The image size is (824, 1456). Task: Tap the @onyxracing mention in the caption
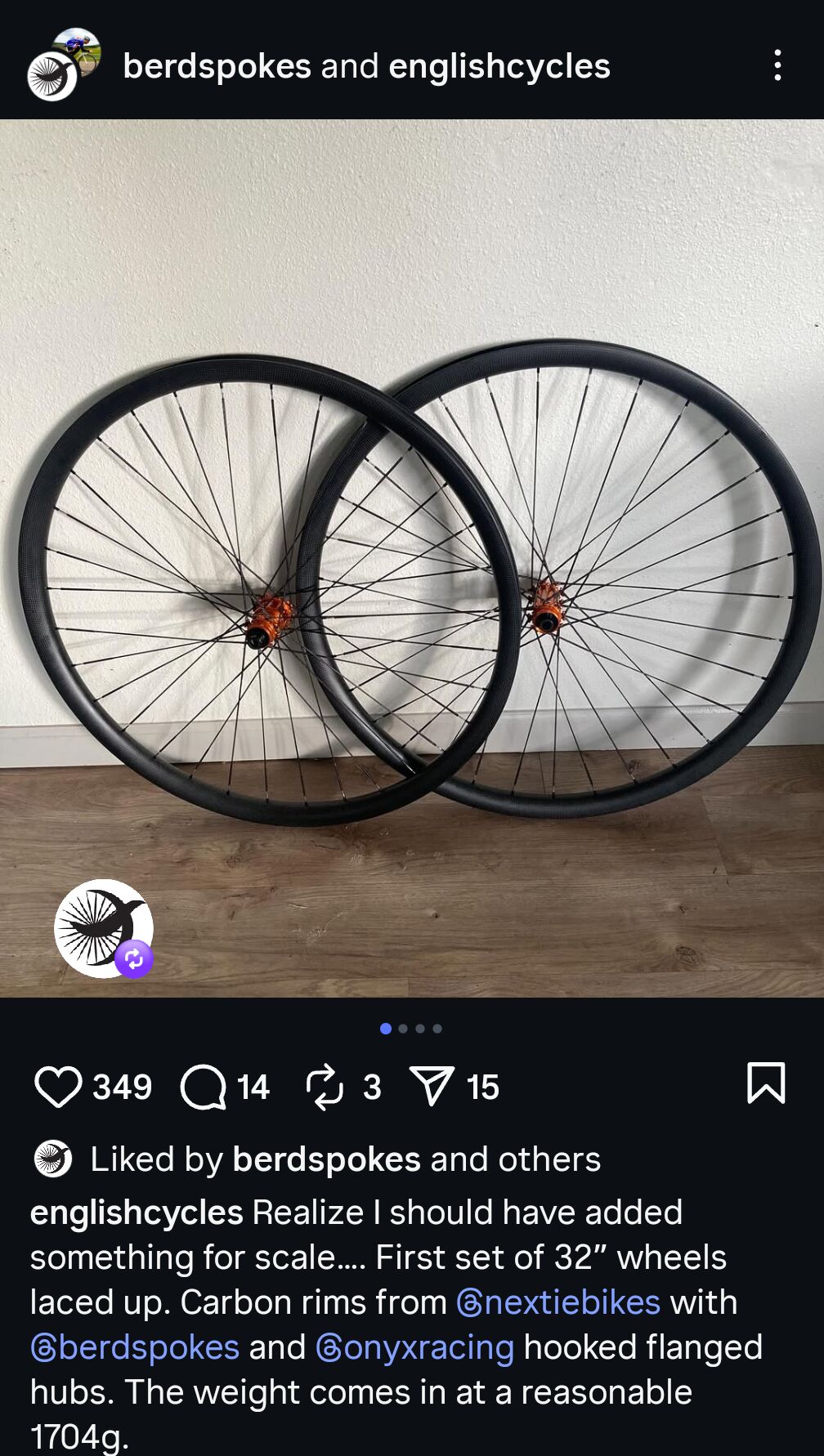click(415, 1347)
